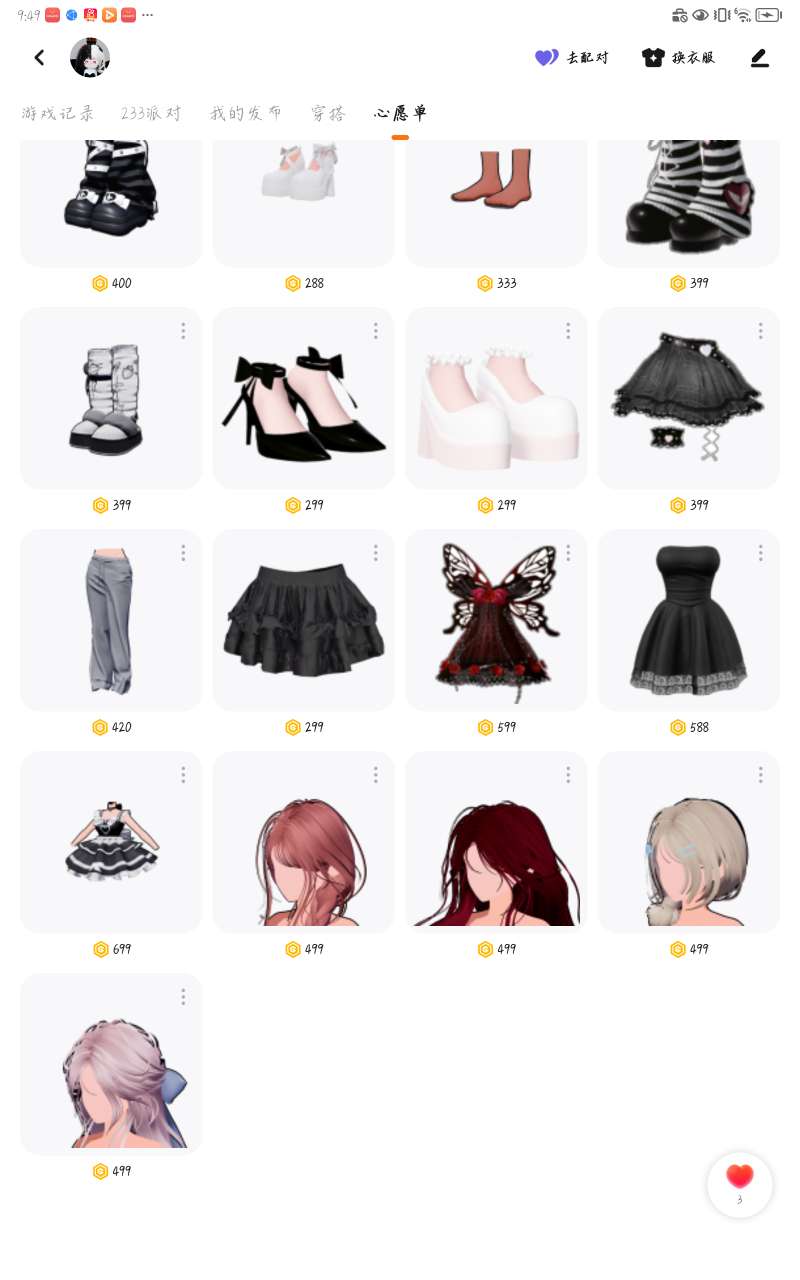Select the 穿搭 tab
This screenshot has height=1280, width=800.
[328, 113]
